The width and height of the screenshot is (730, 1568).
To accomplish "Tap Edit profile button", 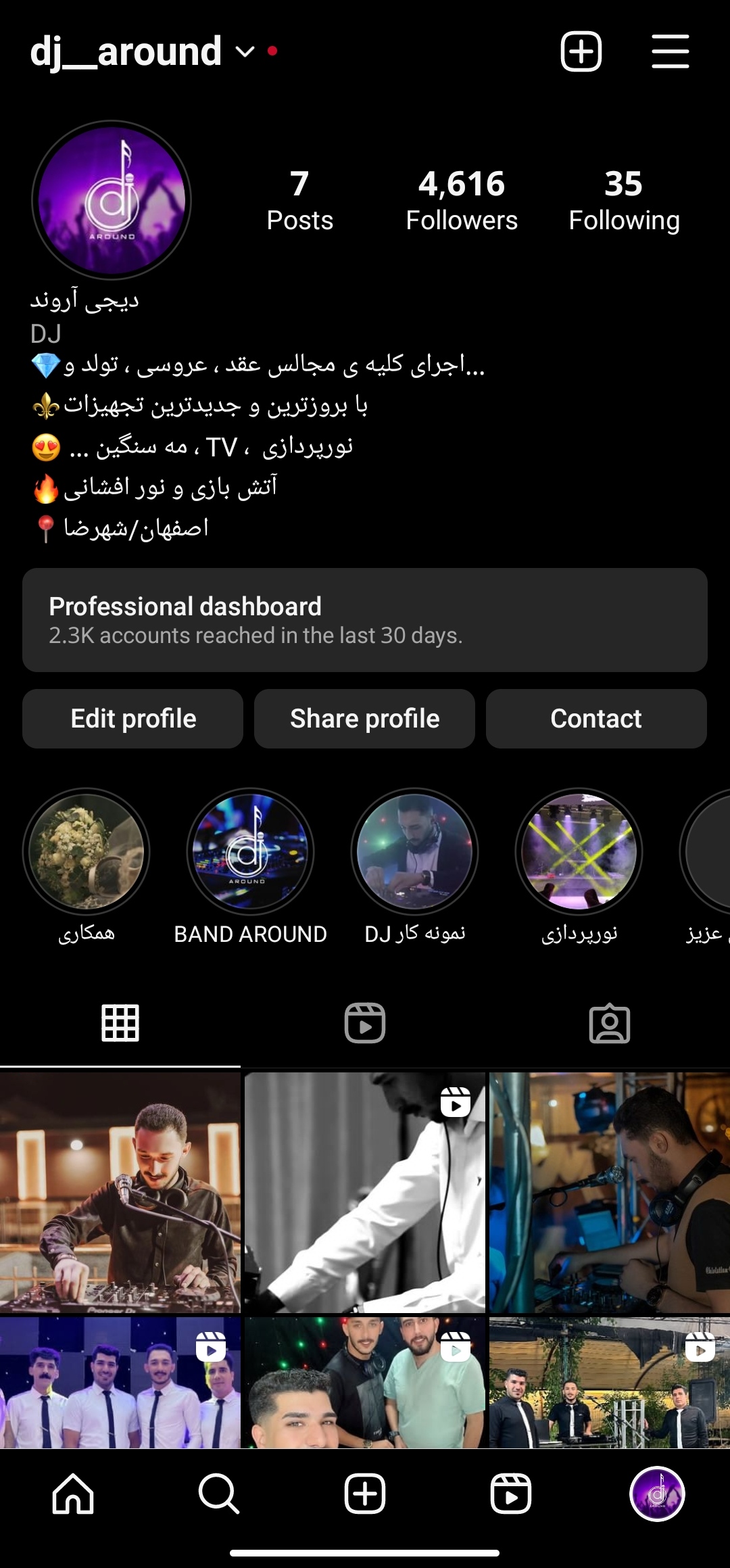I will pyautogui.click(x=133, y=718).
